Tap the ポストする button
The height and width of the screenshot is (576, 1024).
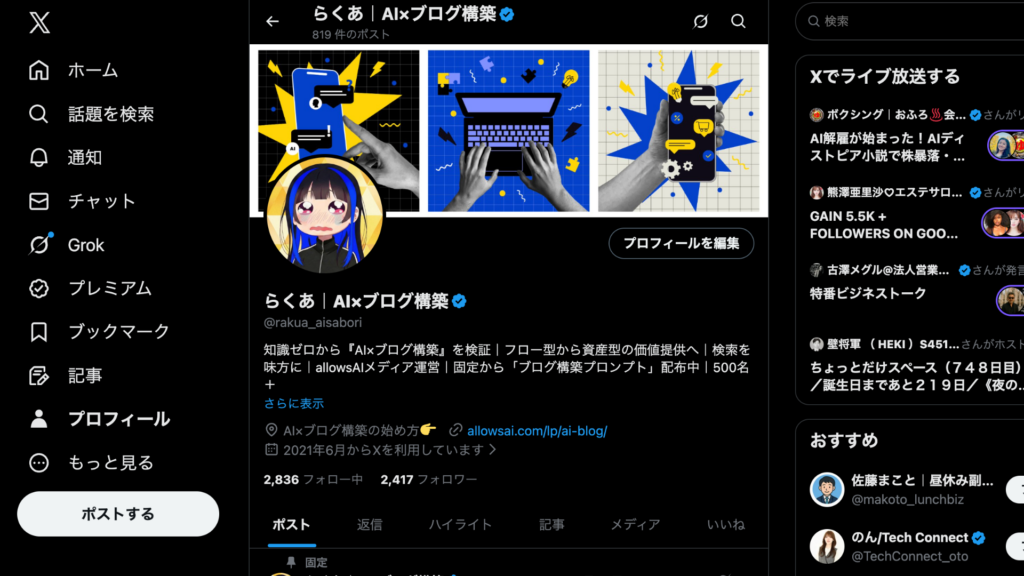pos(118,514)
